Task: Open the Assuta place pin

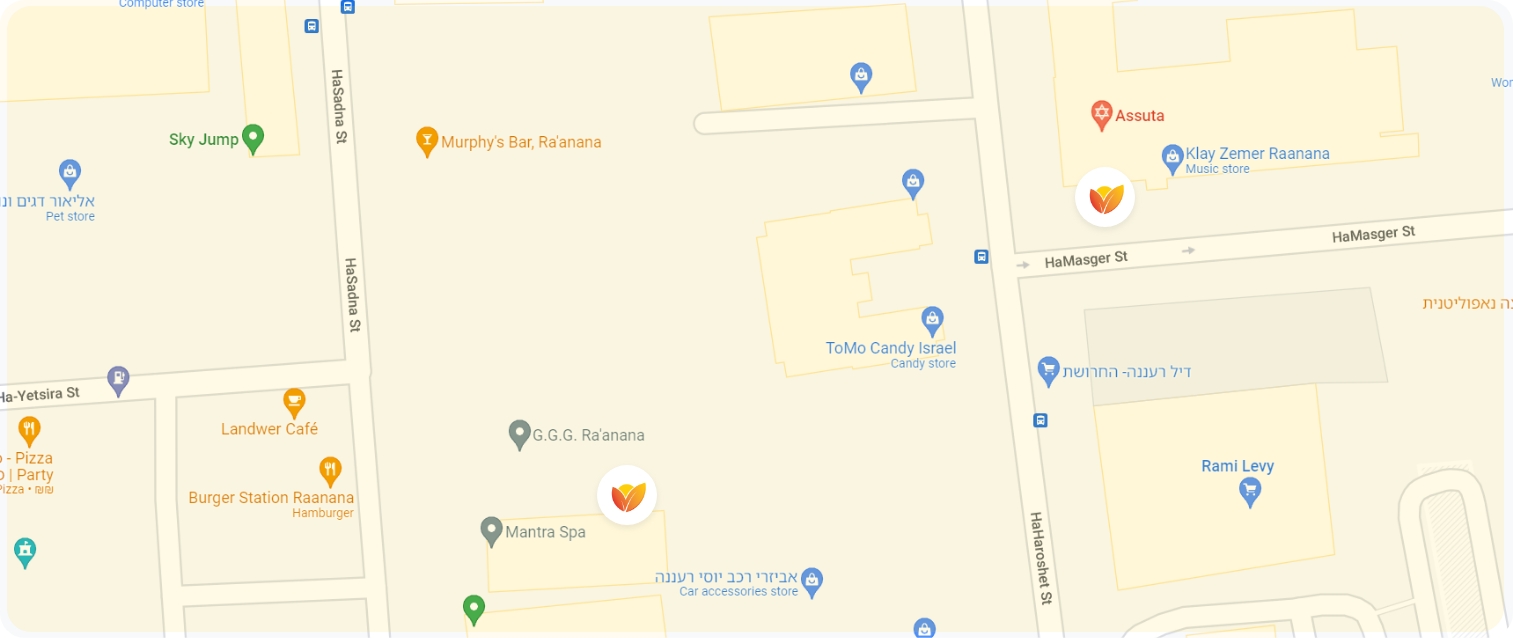Action: click(1101, 114)
